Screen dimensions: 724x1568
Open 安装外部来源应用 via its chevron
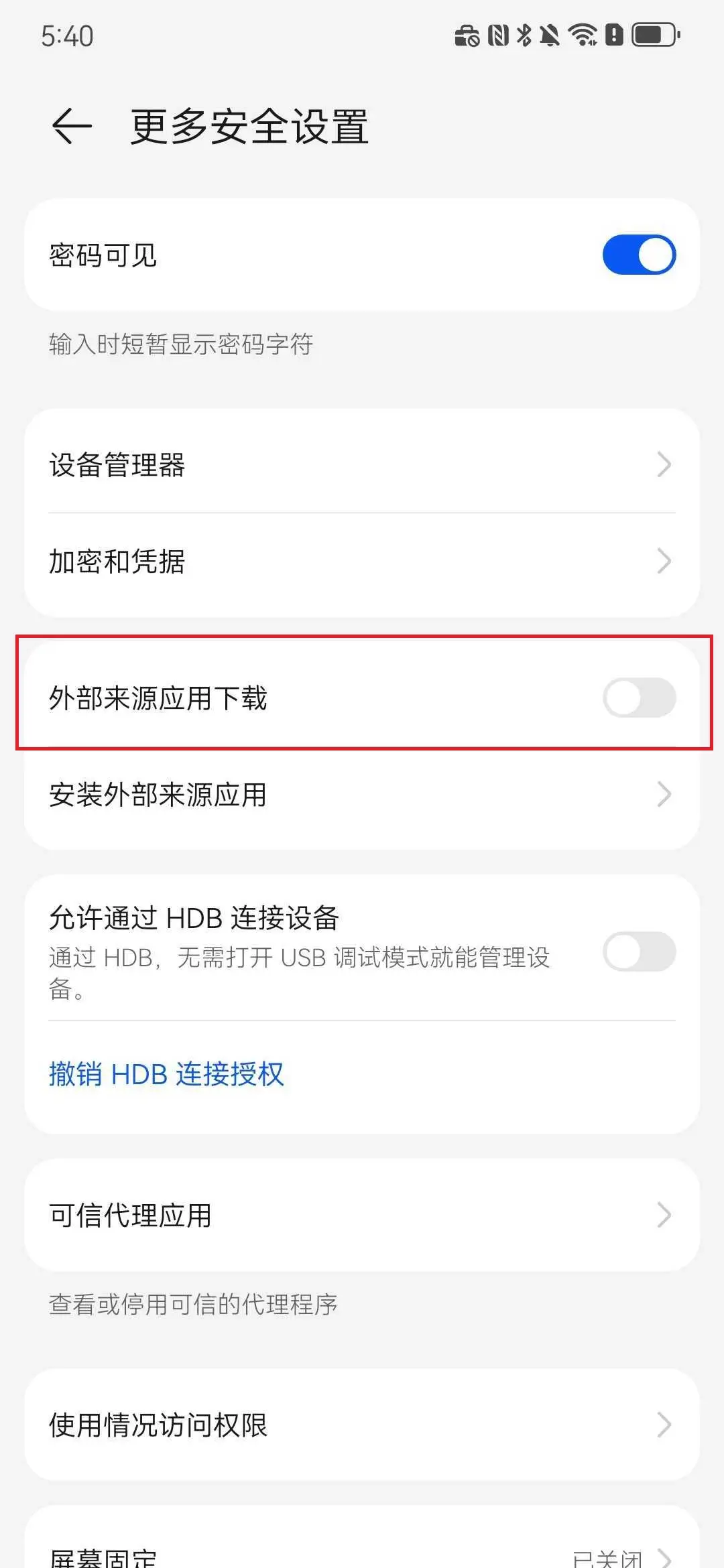tap(664, 795)
